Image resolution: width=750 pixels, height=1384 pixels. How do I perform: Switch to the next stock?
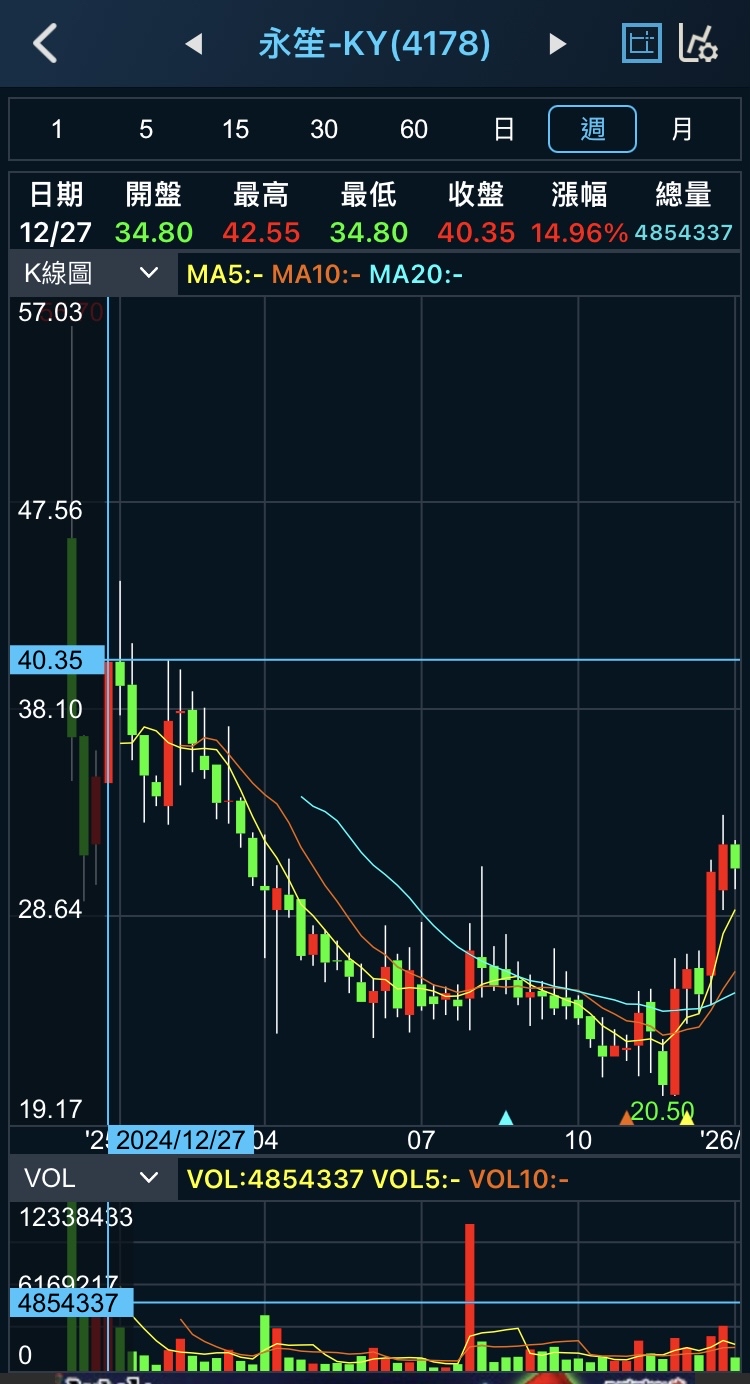click(558, 44)
